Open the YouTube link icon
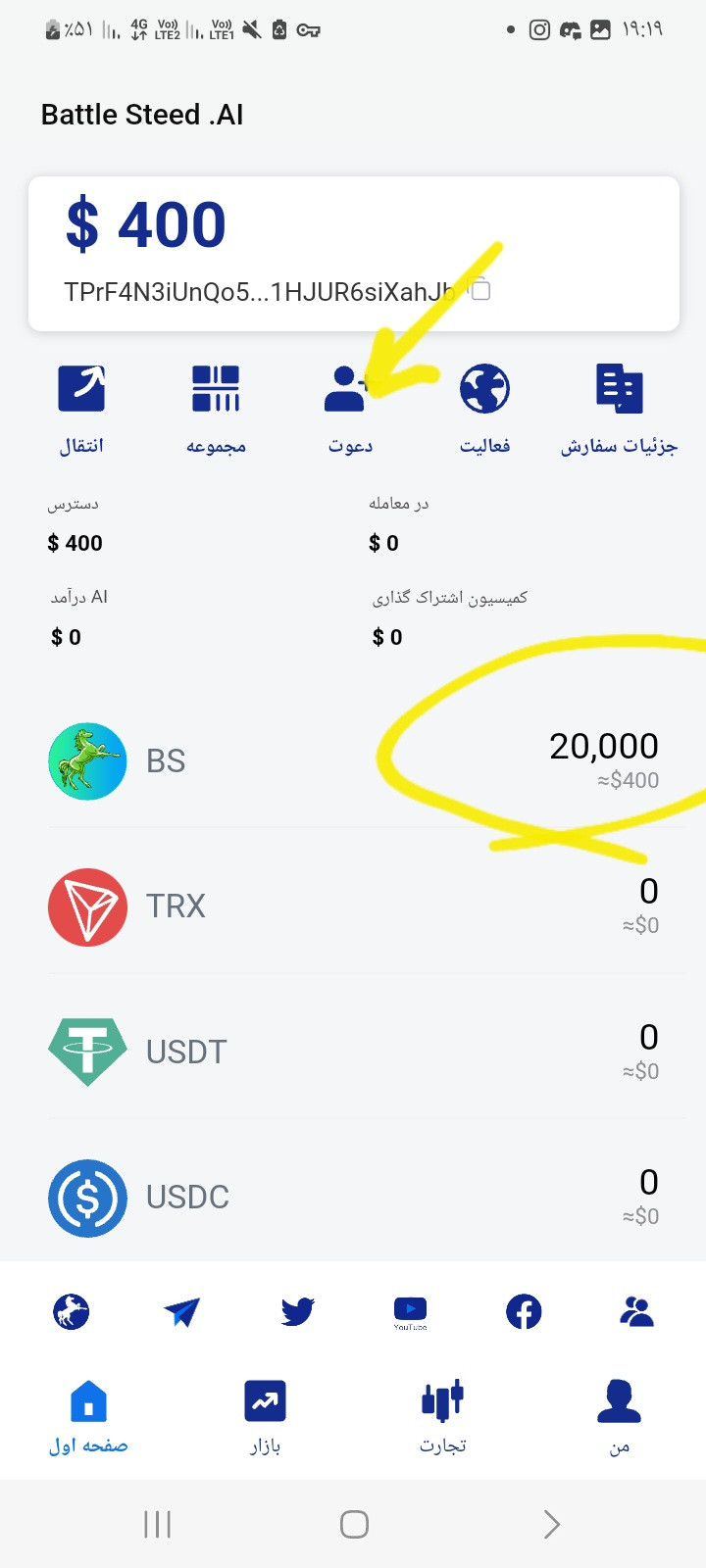 click(410, 1312)
